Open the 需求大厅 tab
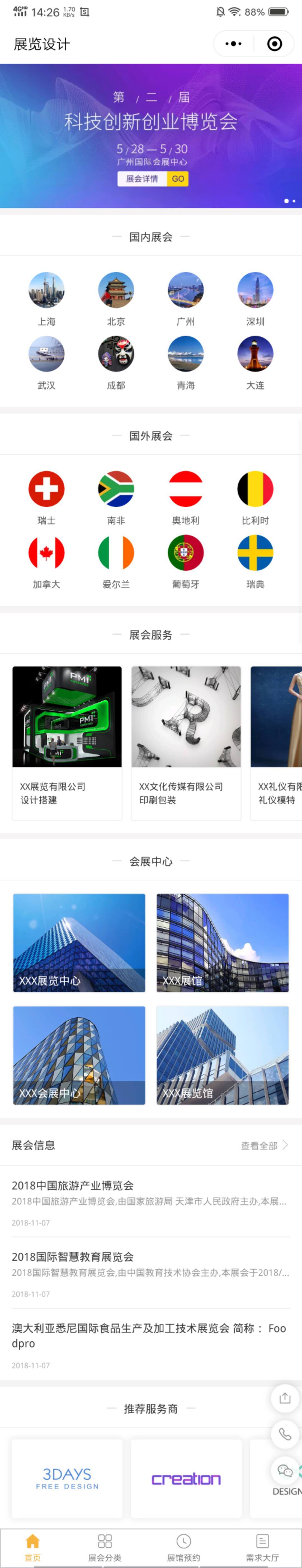This screenshot has width=302, height=1568. click(262, 1547)
